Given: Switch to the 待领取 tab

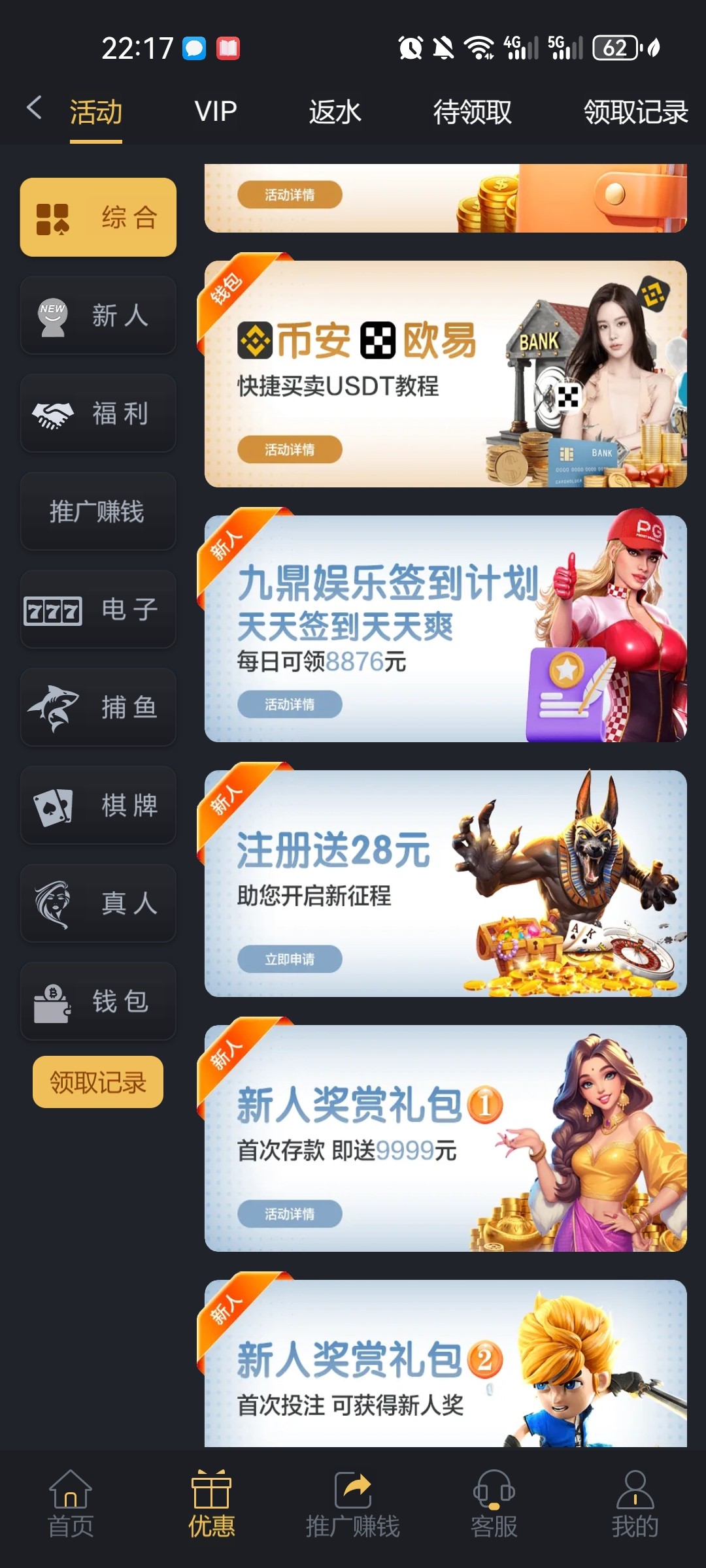Looking at the screenshot, I should point(472,112).
